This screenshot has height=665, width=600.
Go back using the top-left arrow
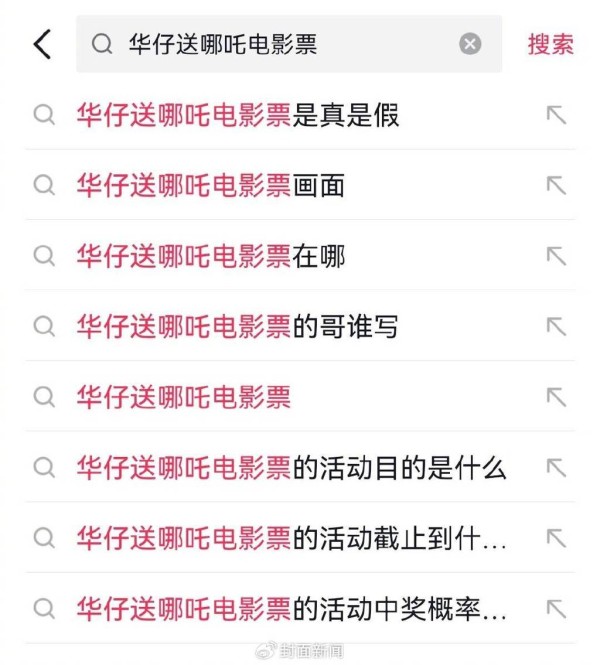pyautogui.click(x=42, y=44)
